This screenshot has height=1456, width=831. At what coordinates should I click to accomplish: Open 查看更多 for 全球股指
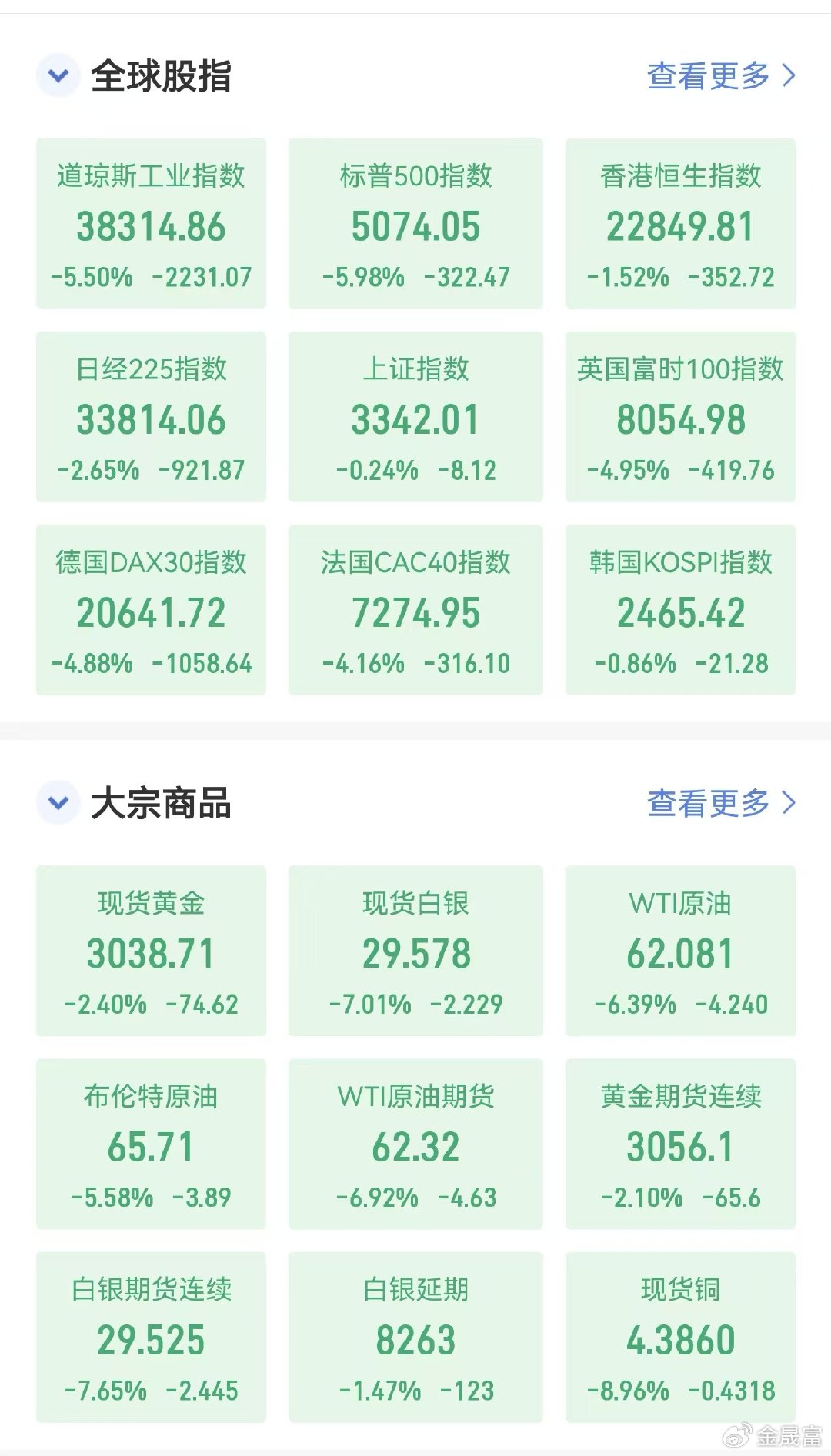[720, 76]
